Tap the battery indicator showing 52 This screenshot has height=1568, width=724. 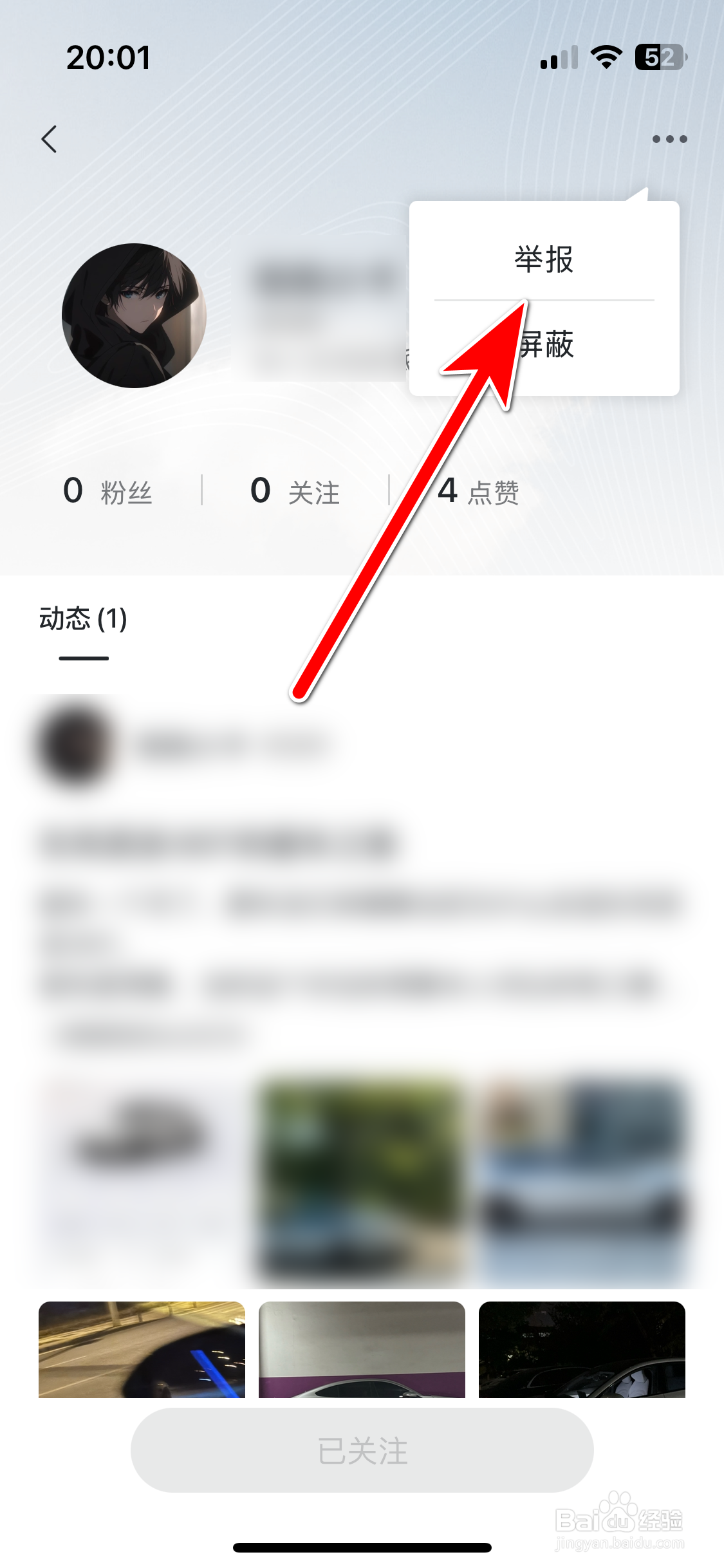[x=656, y=58]
